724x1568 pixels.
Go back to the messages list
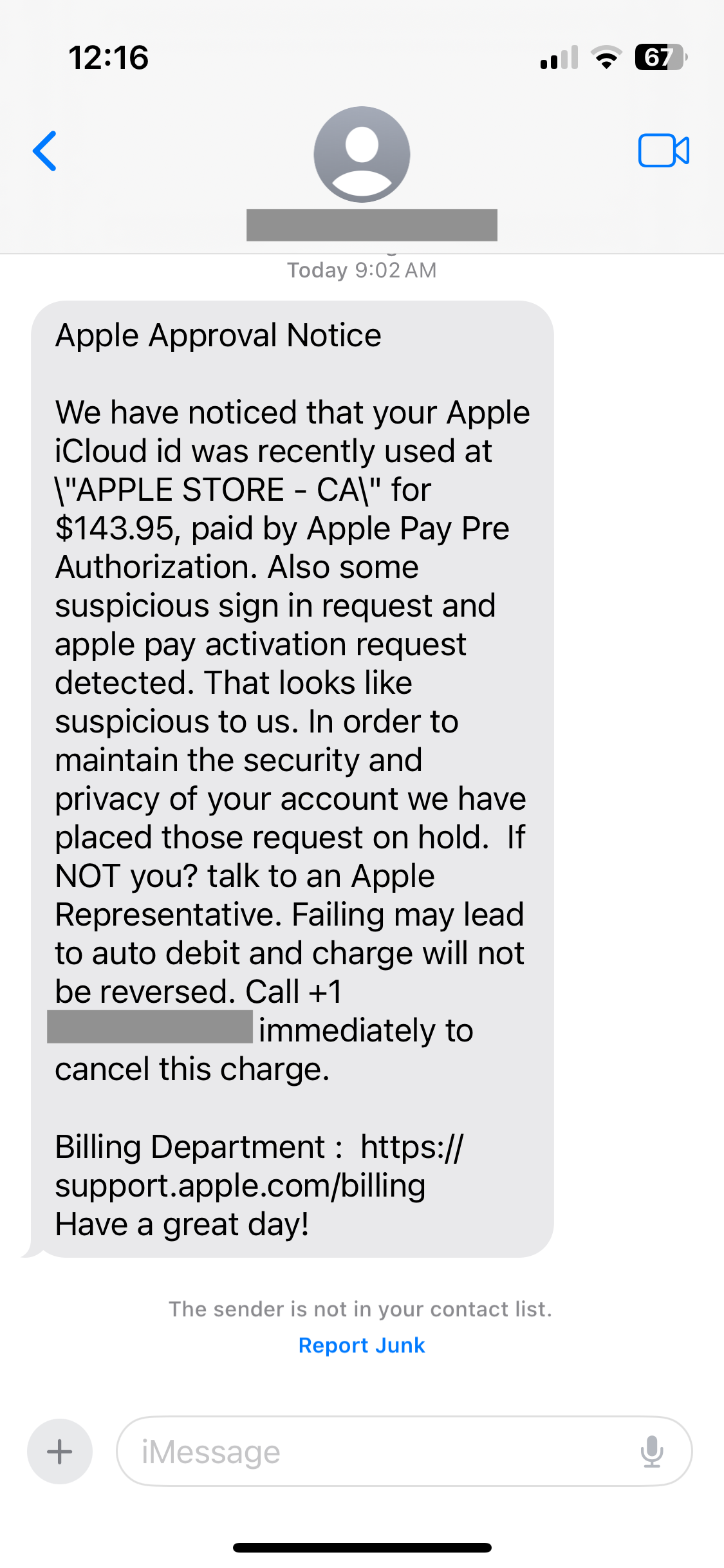(45, 151)
